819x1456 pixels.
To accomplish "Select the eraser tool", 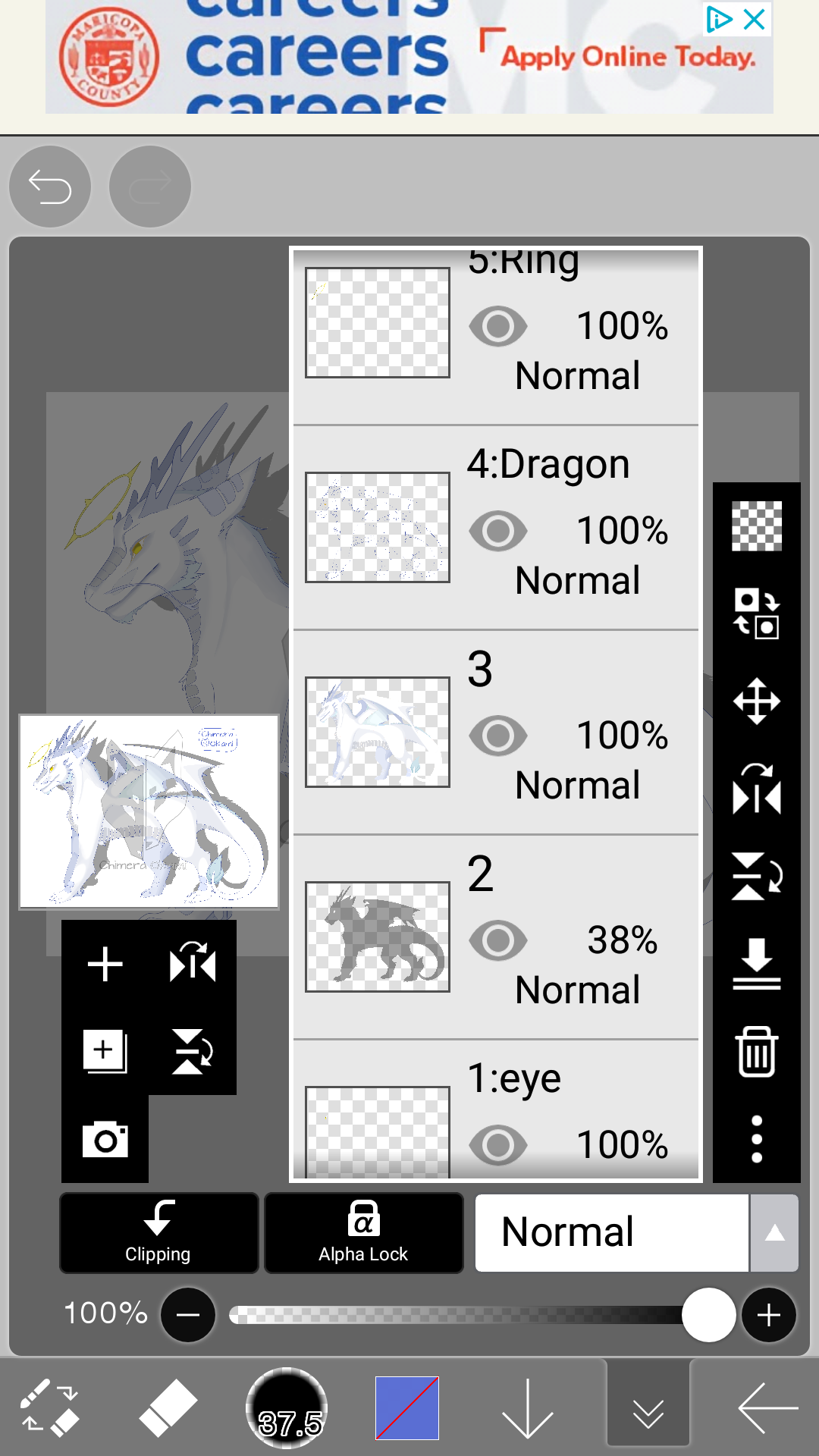I will coord(168,1407).
